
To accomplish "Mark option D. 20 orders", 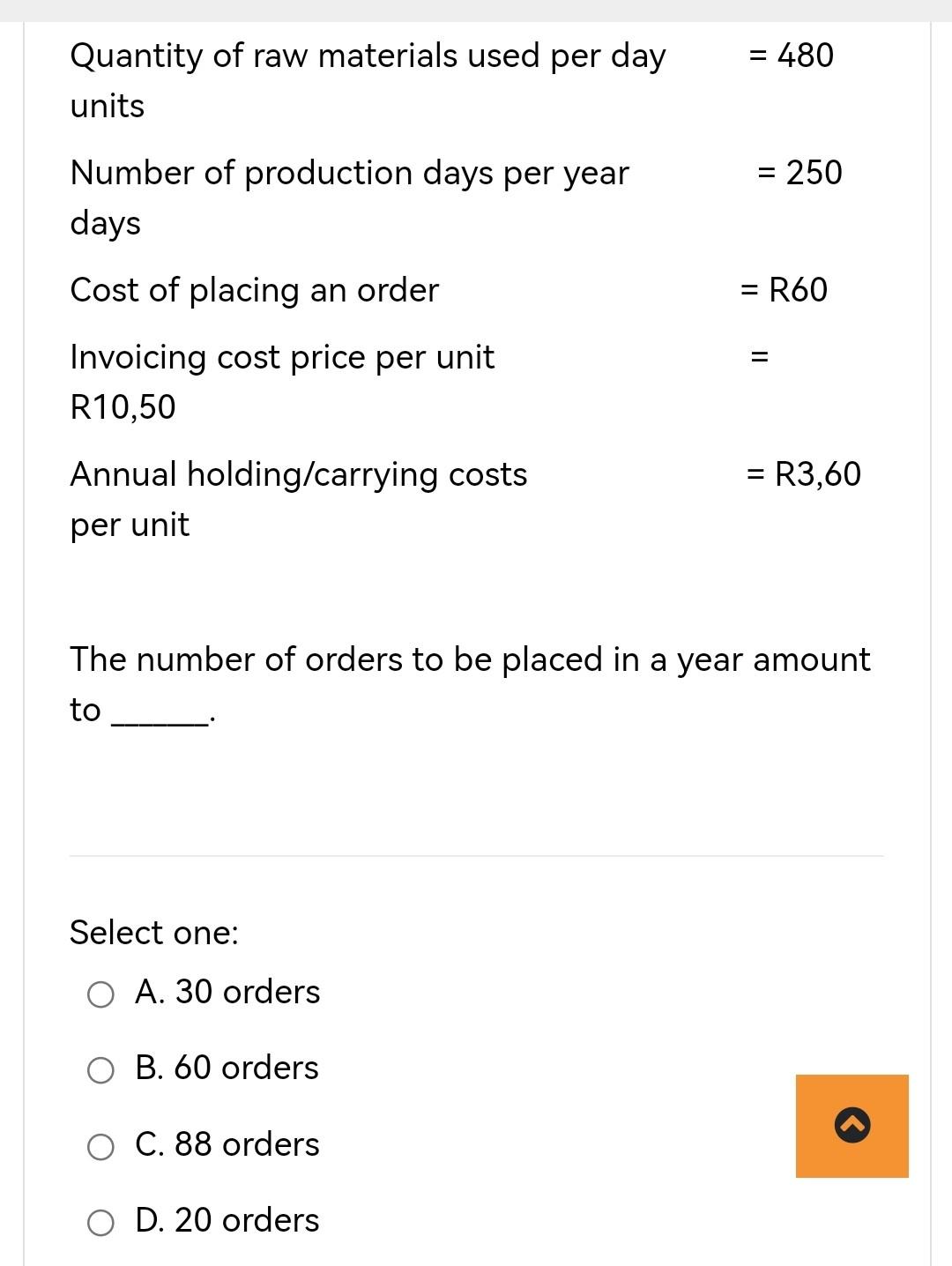I will (100, 1223).
